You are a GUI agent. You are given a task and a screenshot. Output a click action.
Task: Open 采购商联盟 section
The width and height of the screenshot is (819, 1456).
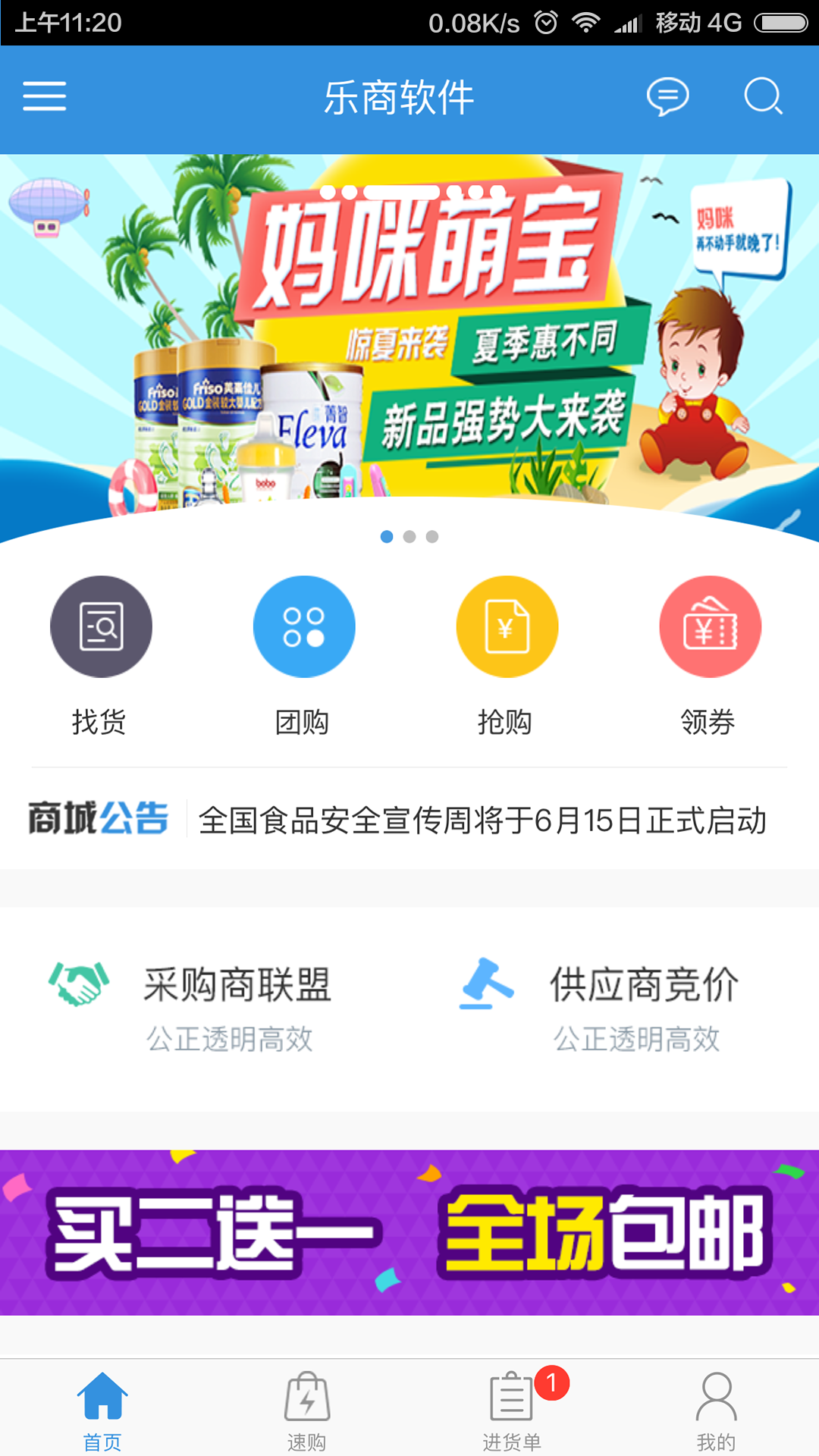tap(205, 1009)
